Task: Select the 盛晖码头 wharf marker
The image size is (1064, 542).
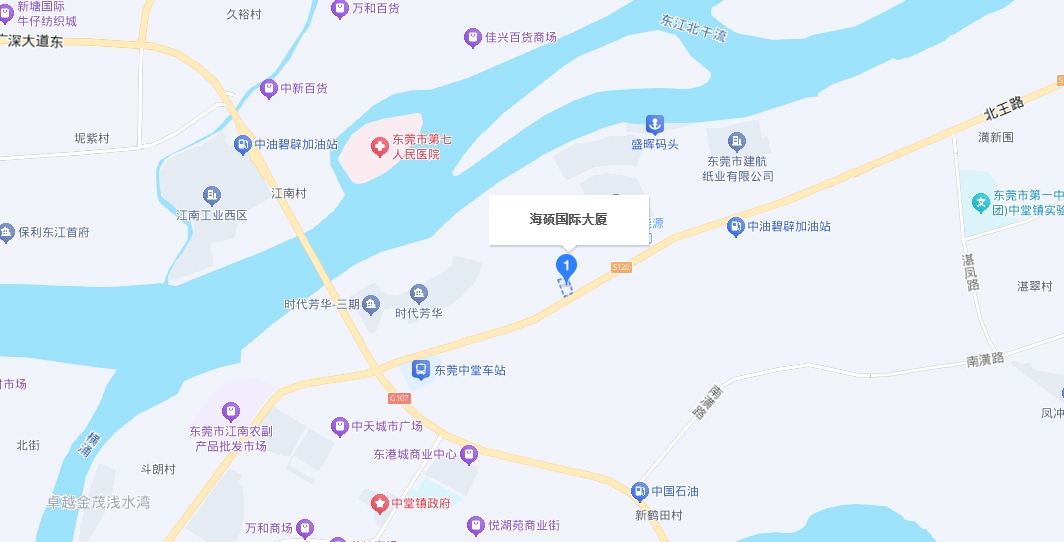Action: (x=654, y=124)
